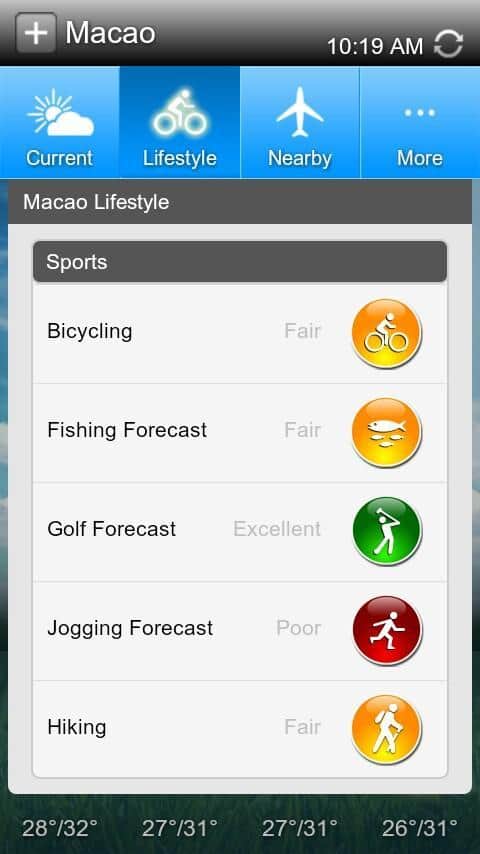Open the Hiking forecast row

(240, 729)
